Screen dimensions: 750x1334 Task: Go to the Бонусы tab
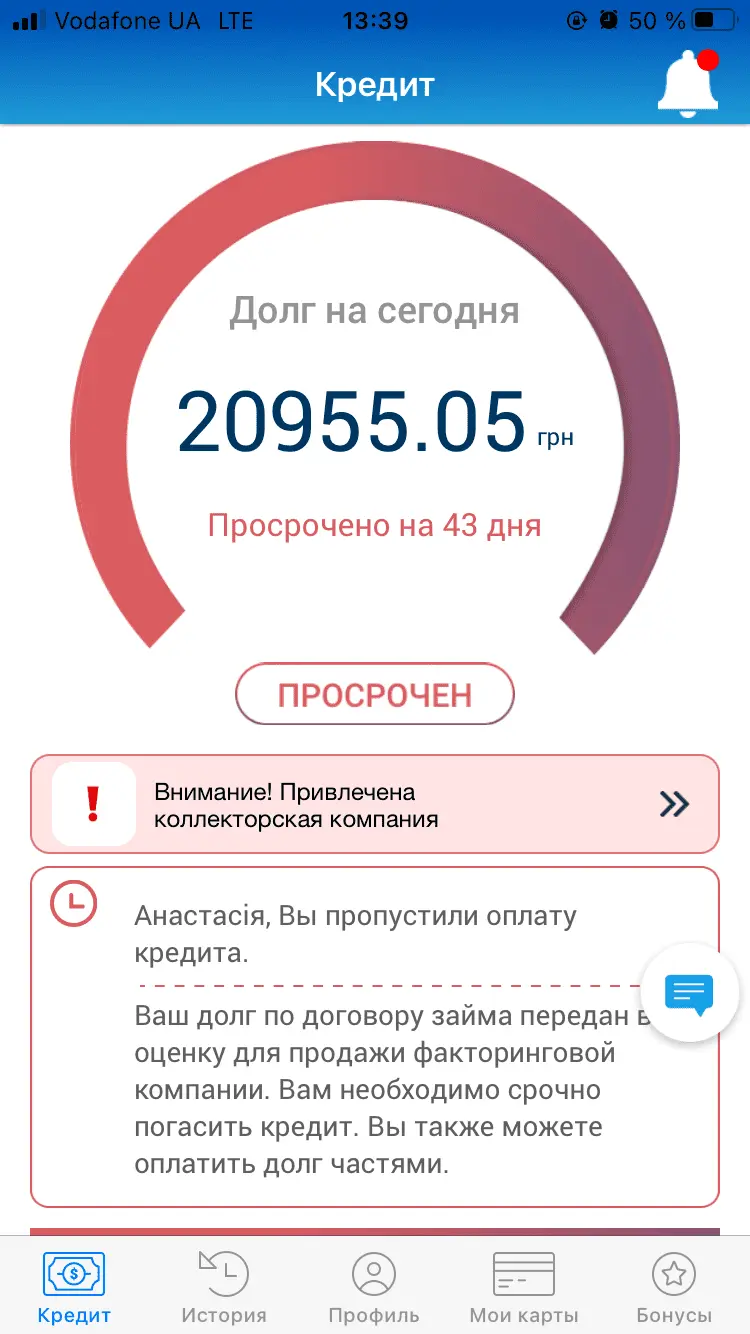click(674, 1286)
